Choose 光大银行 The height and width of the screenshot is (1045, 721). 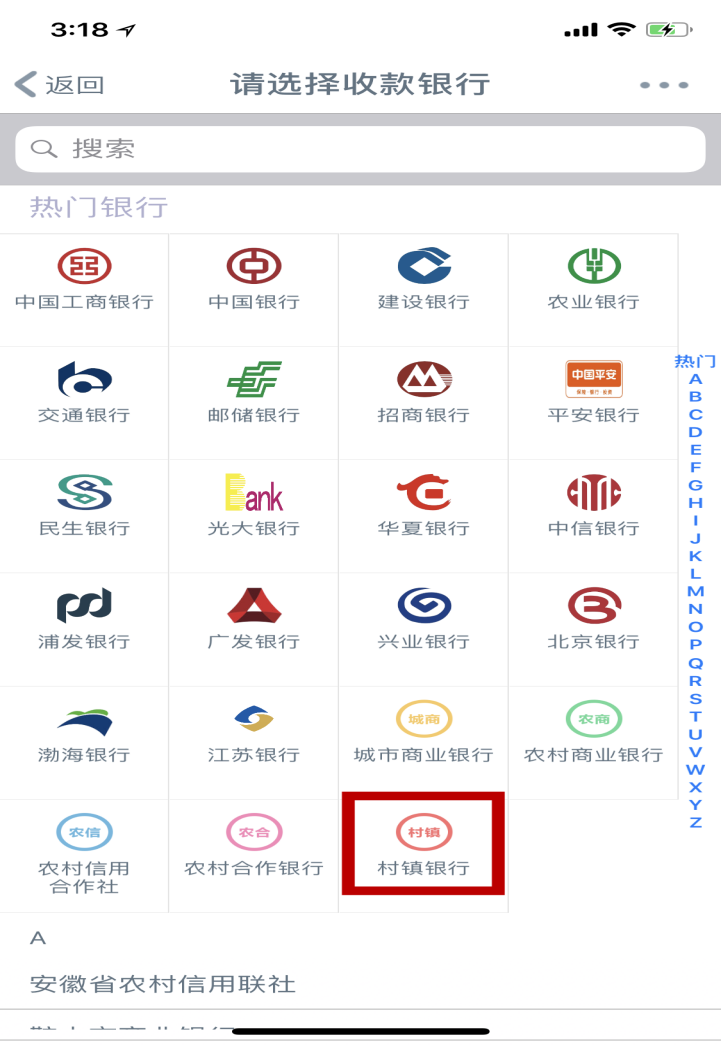pyautogui.click(x=254, y=507)
